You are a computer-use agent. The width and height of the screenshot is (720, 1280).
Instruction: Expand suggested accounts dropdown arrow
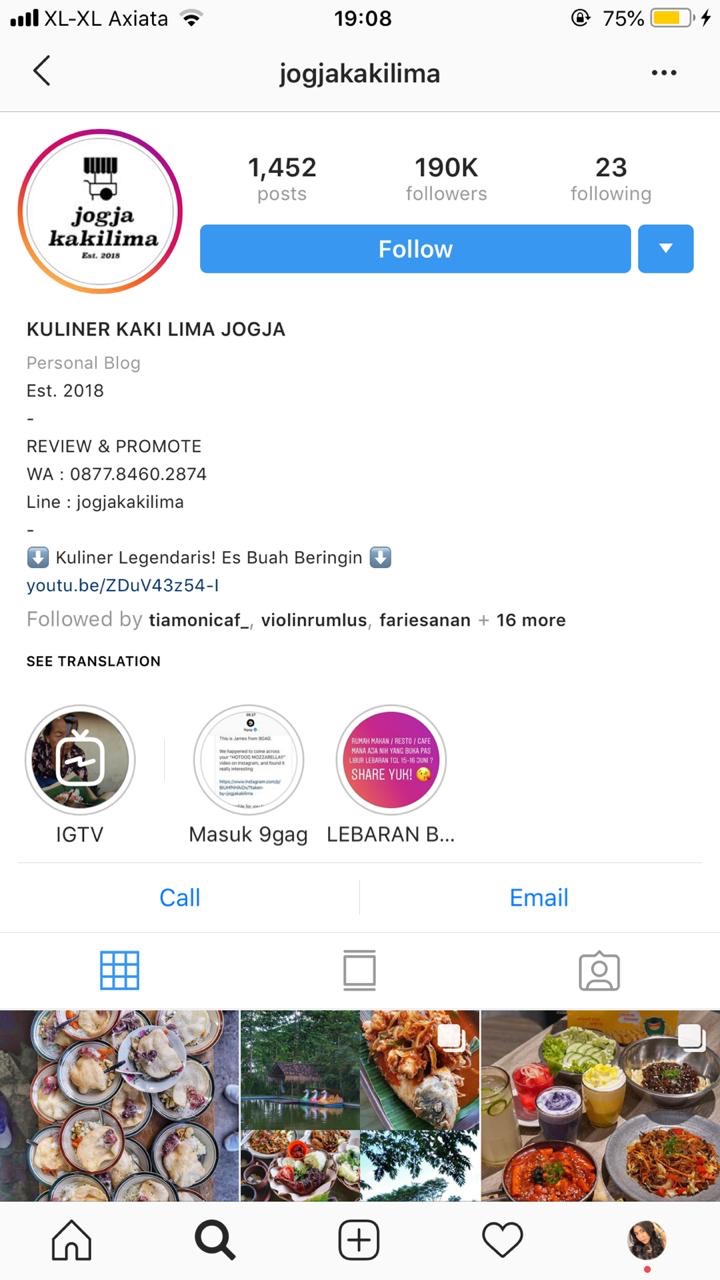point(666,249)
